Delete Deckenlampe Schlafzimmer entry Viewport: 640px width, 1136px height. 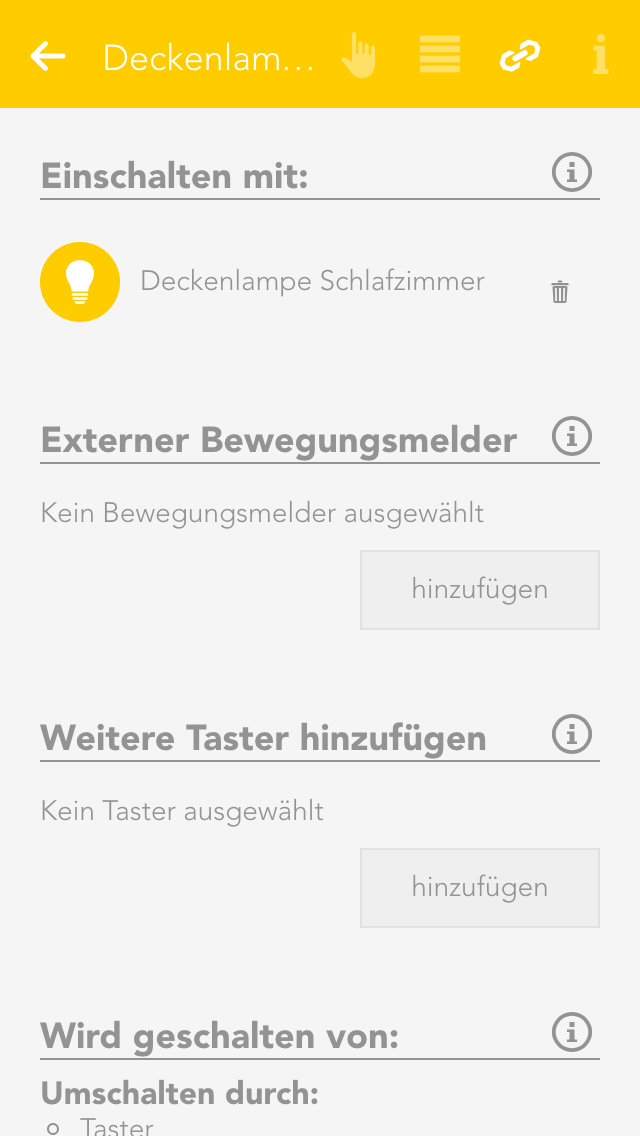[x=560, y=292]
